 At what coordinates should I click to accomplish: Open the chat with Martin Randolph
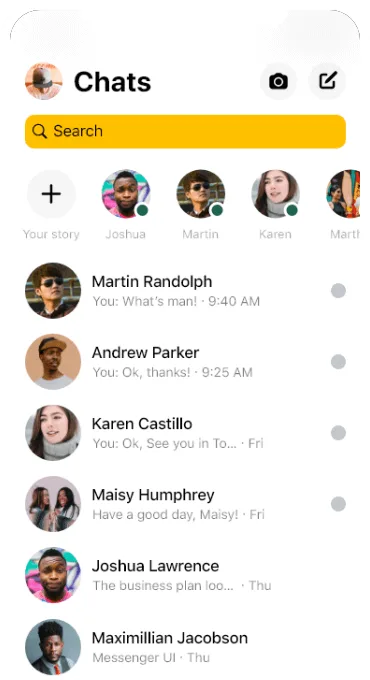click(x=185, y=291)
